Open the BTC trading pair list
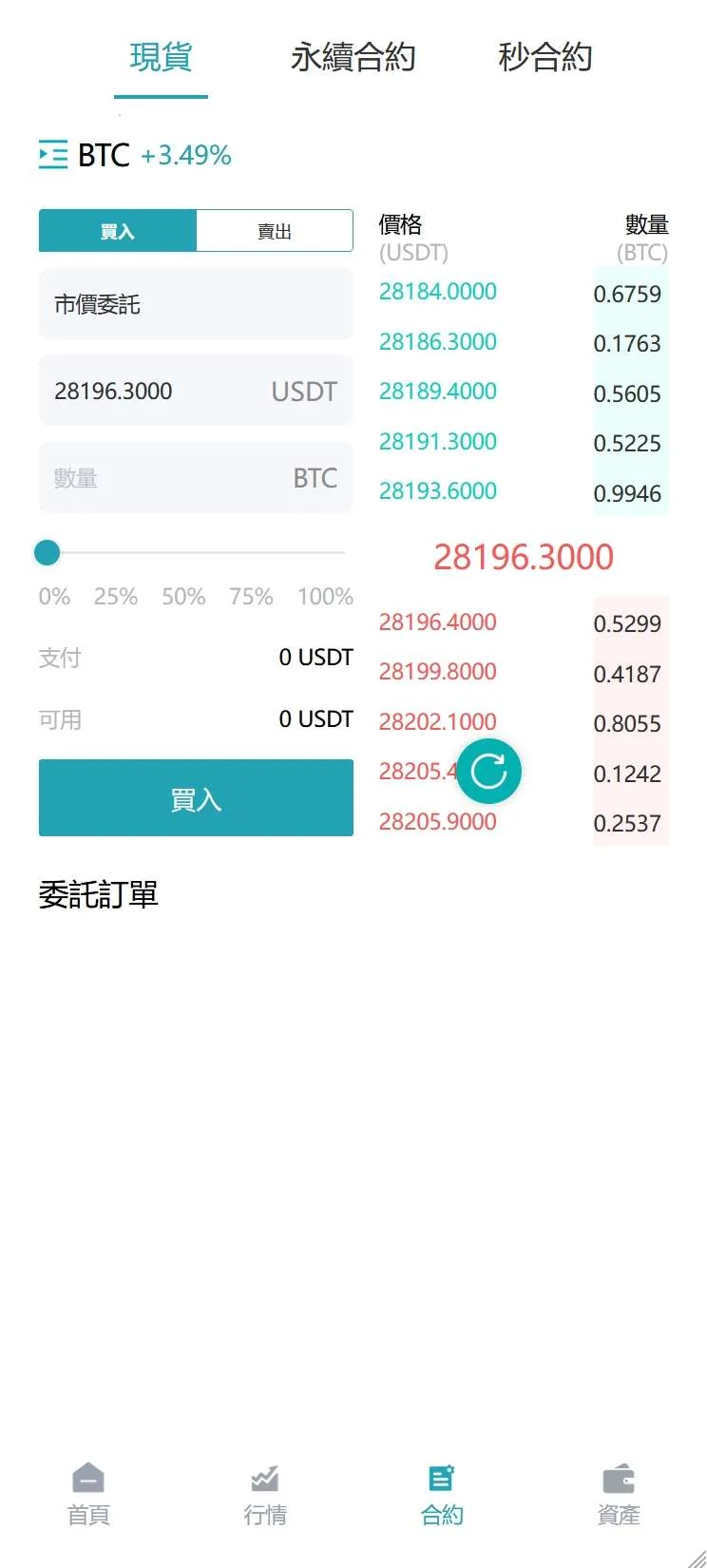The width and height of the screenshot is (707, 1568). 54,155
